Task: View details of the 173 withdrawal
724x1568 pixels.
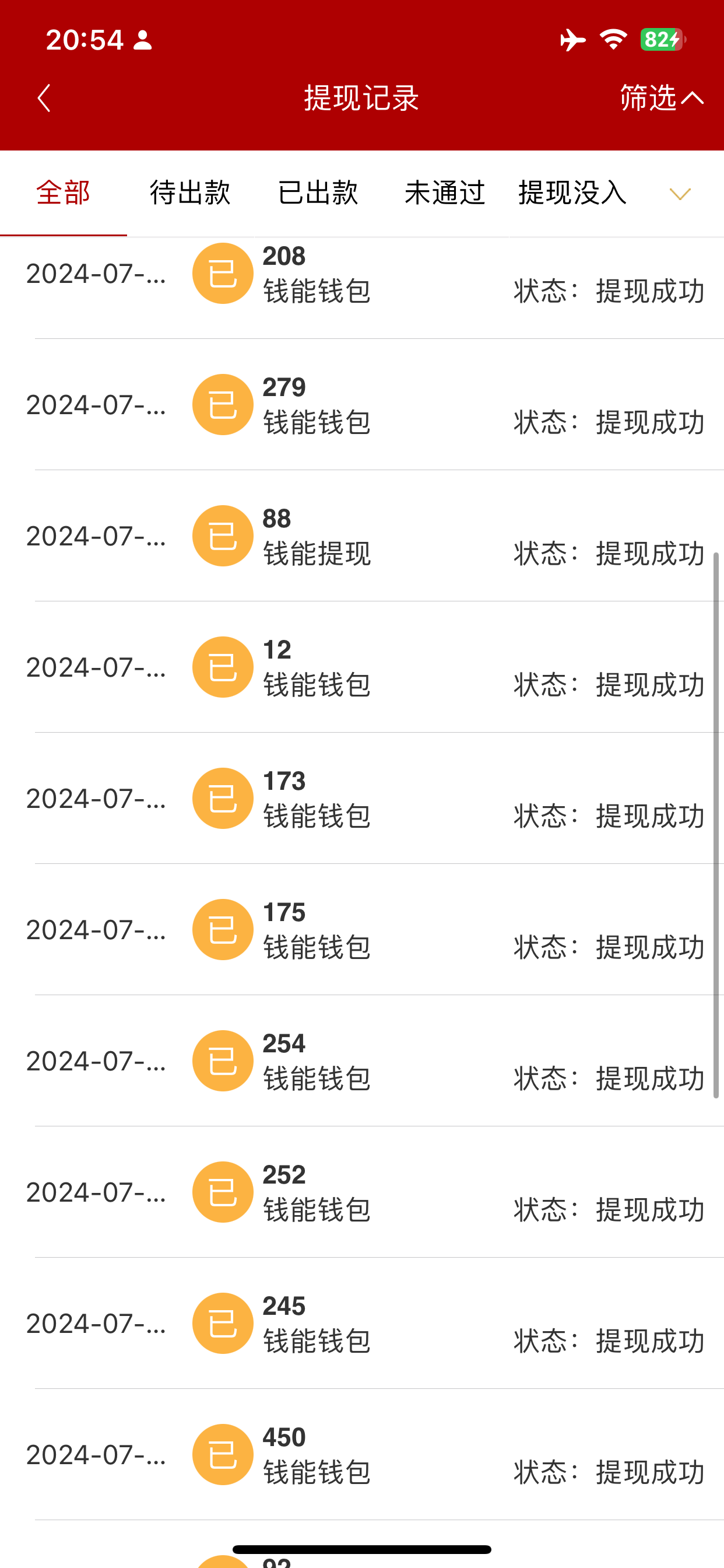Action: (x=365, y=799)
